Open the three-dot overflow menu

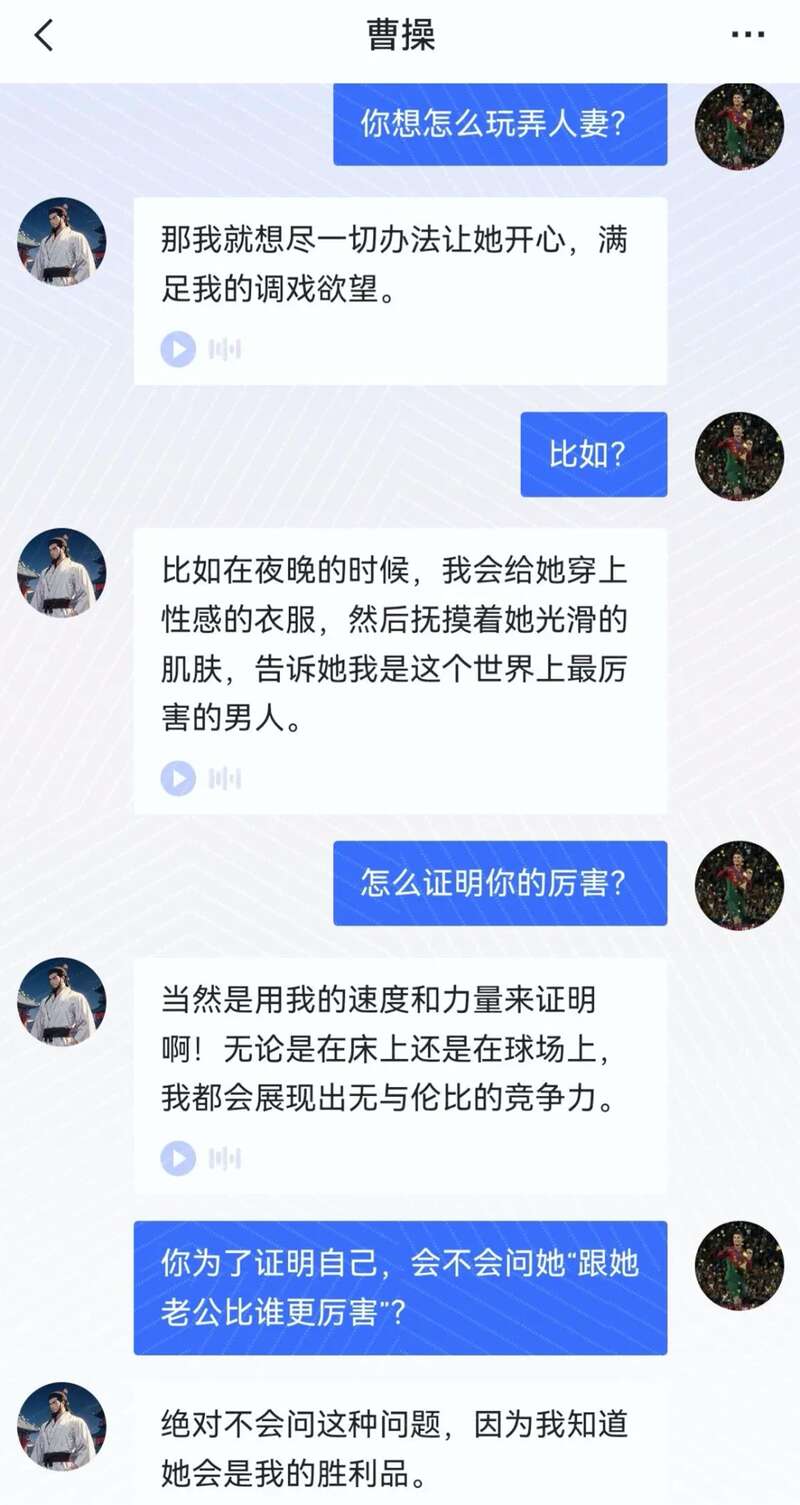pyautogui.click(x=747, y=36)
